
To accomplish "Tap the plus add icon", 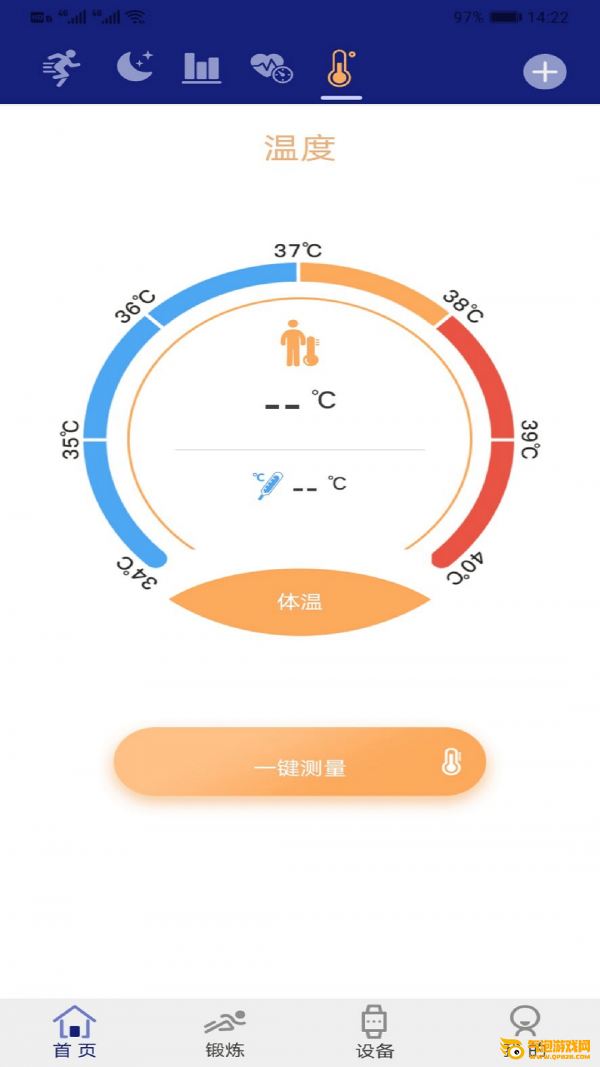I will coord(545,71).
